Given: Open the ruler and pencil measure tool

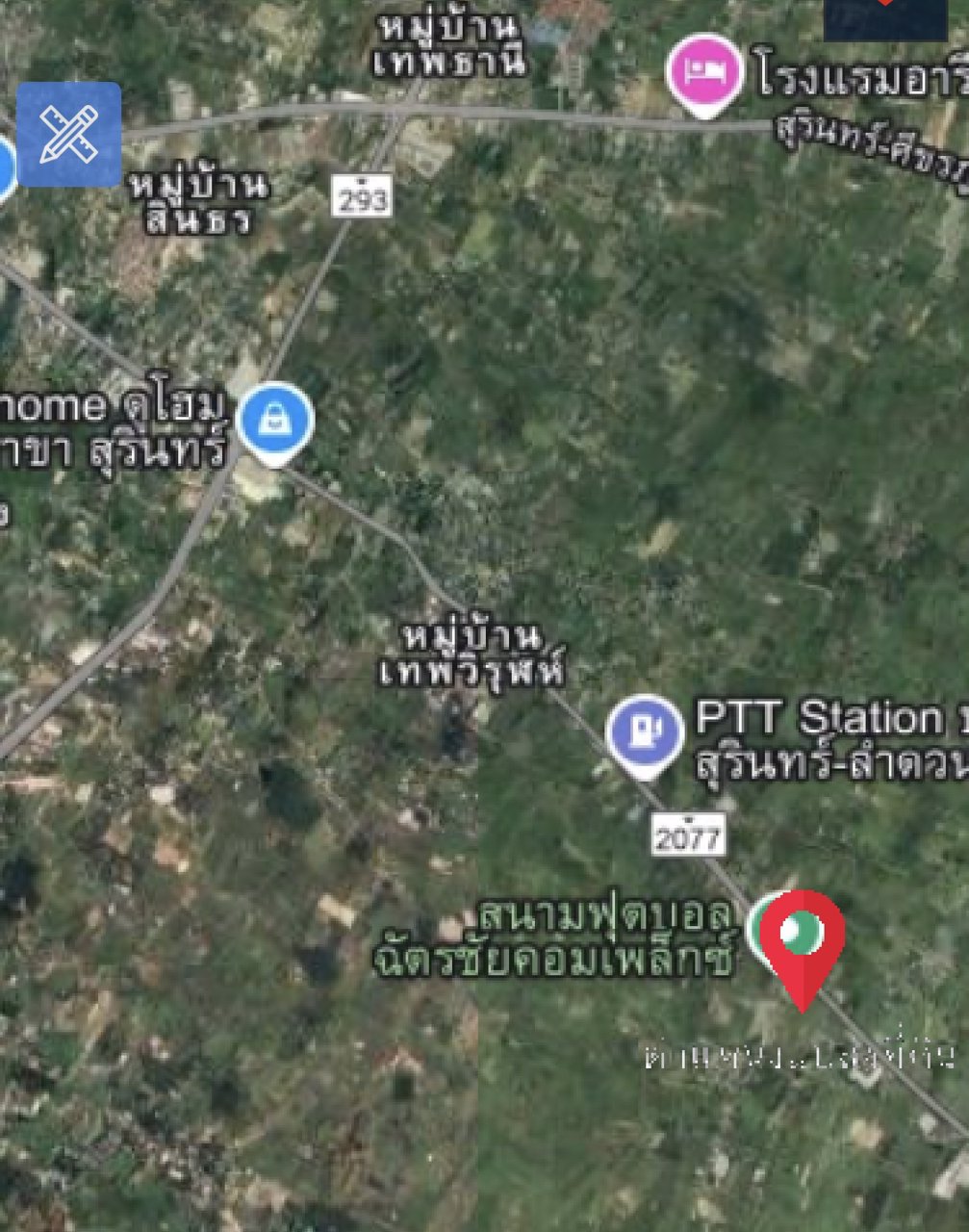Looking at the screenshot, I should pos(69,134).
